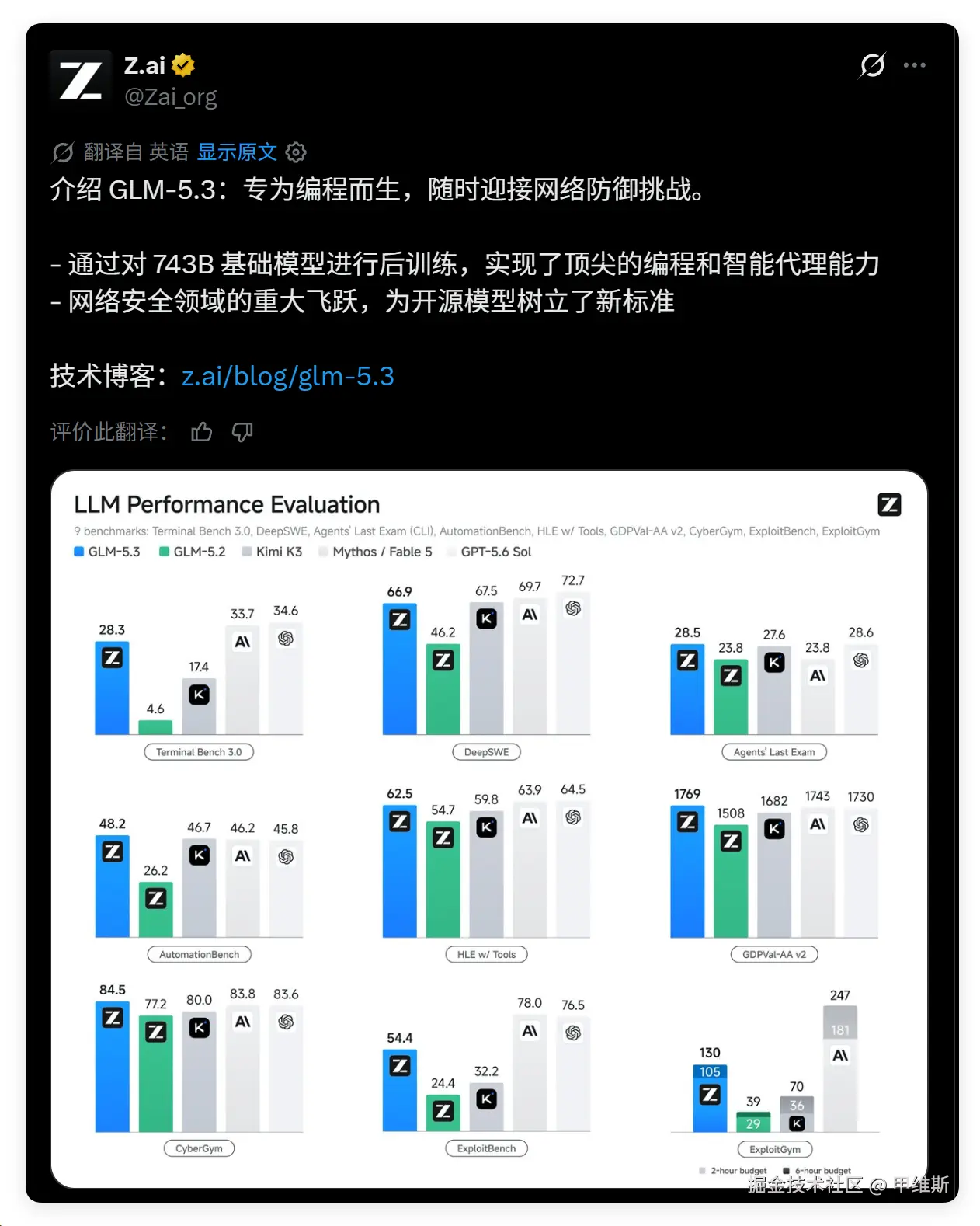Open the z.ai/blog/glm-5.3 link
Image resolution: width=980 pixels, height=1226 pixels.
(288, 376)
